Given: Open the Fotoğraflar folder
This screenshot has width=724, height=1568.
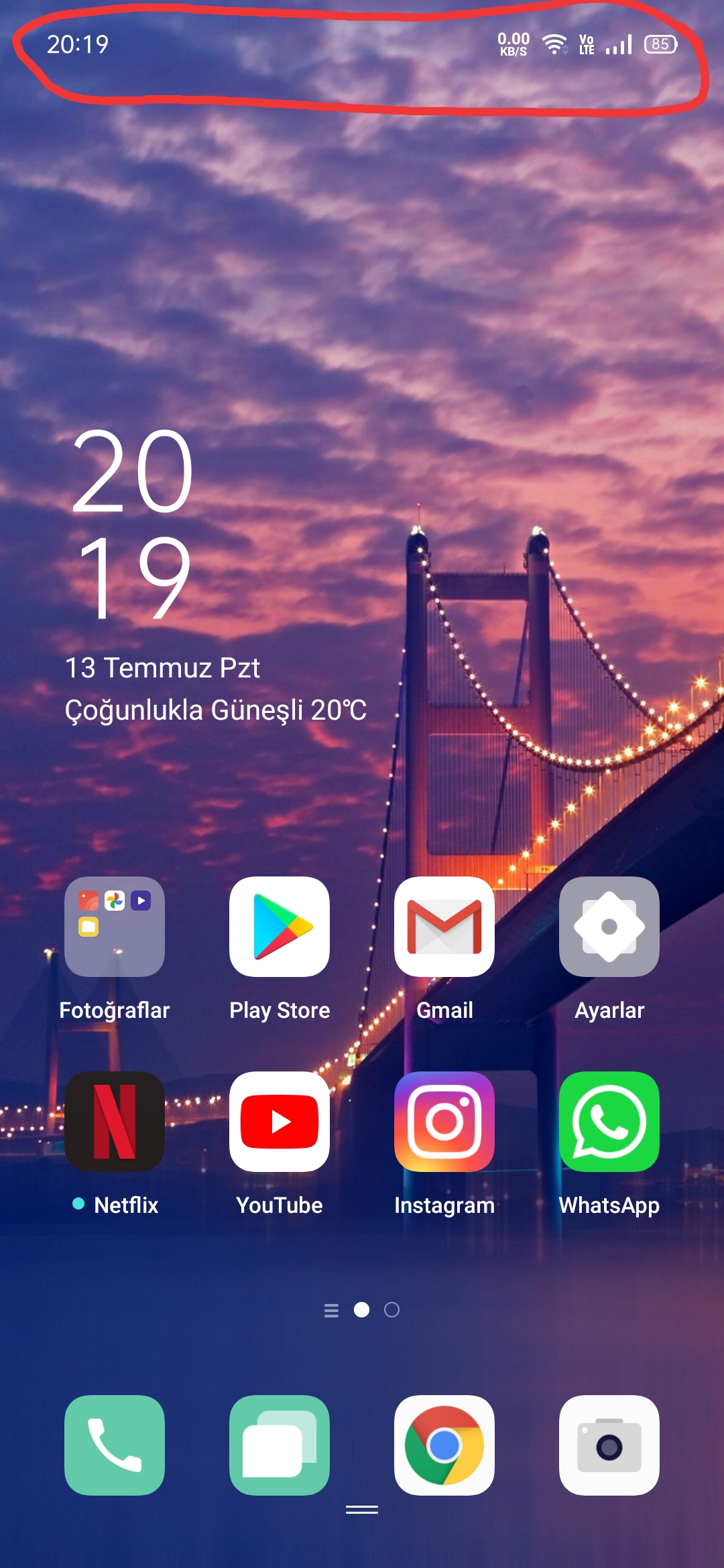Looking at the screenshot, I should (x=115, y=927).
